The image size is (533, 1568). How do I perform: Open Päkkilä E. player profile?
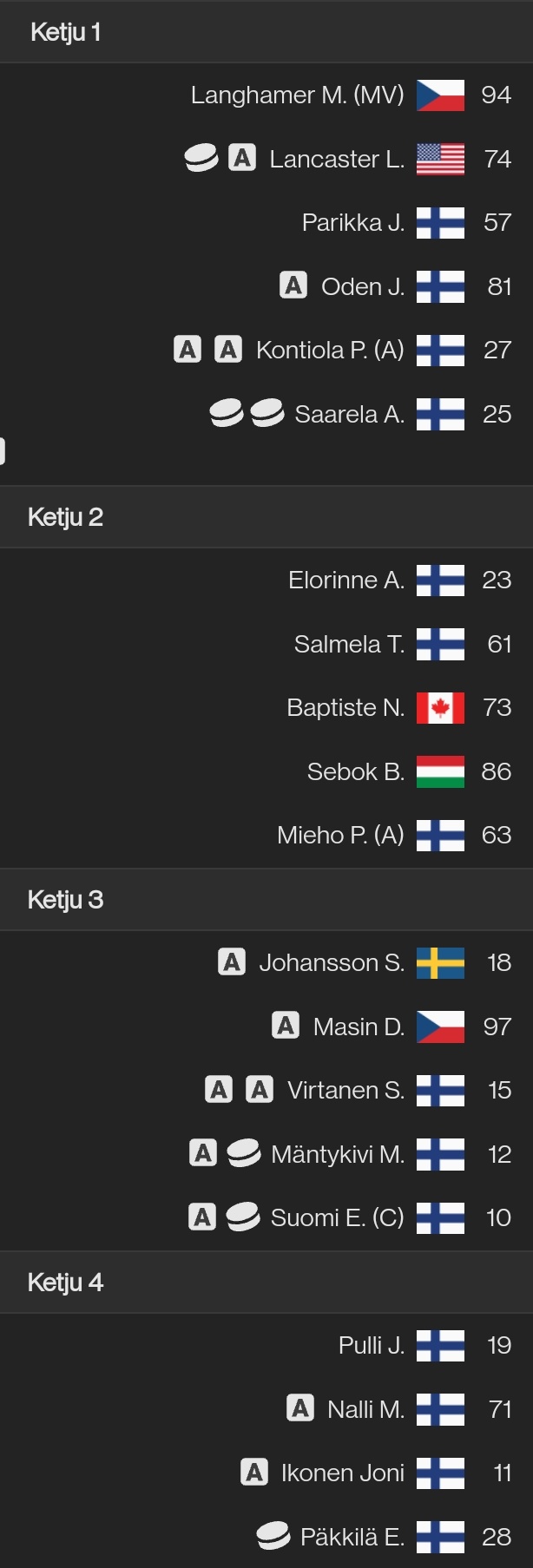tap(352, 1538)
